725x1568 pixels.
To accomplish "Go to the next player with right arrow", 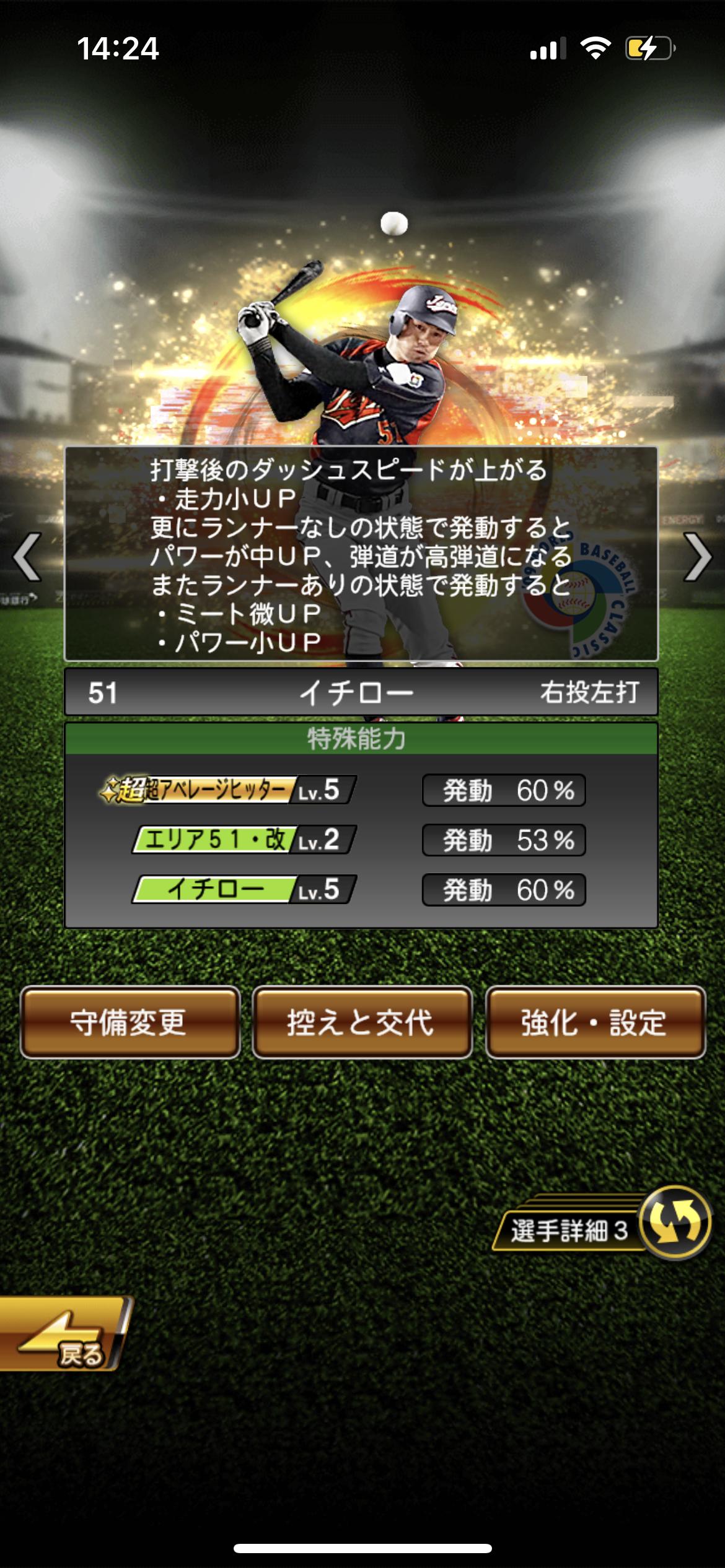I will 697,557.
